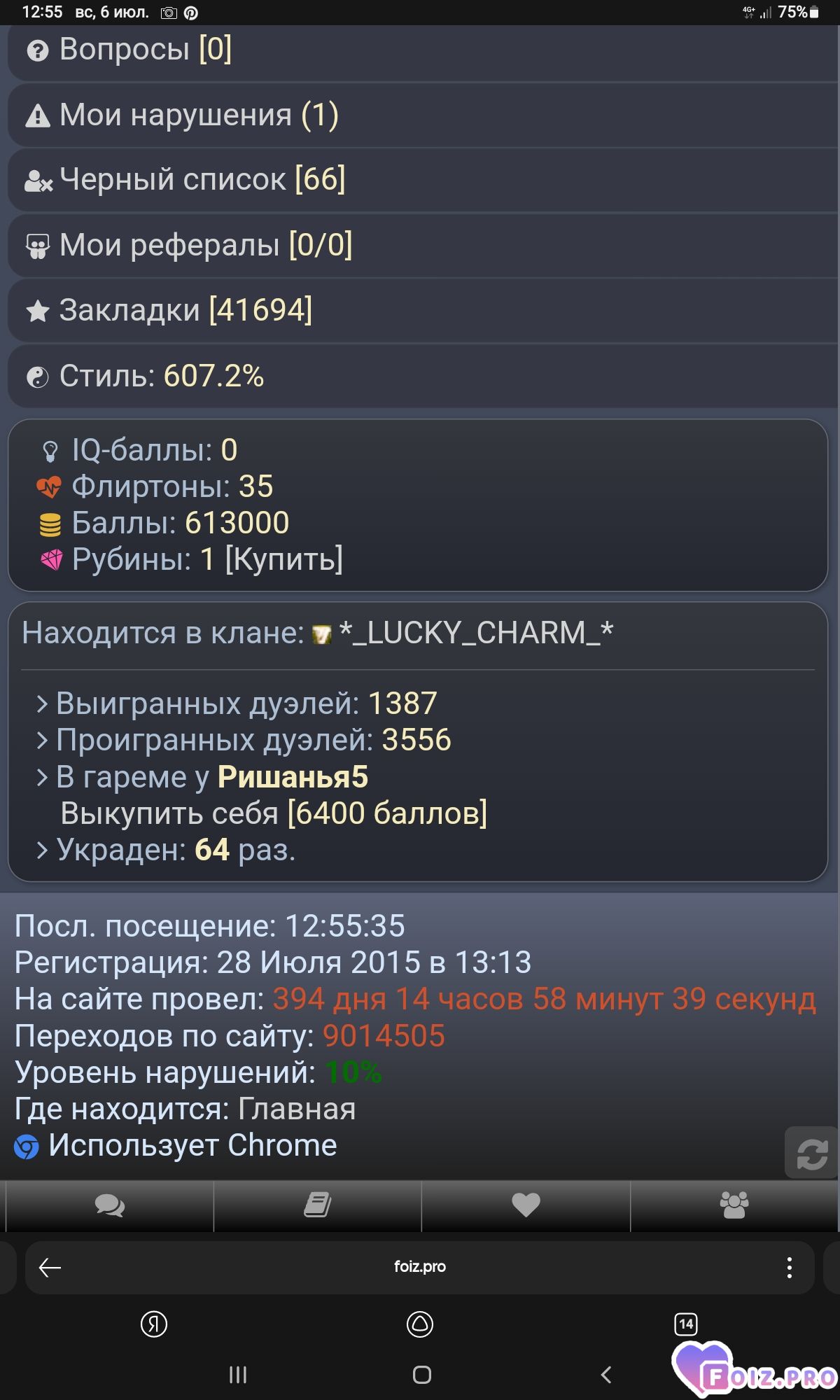Go back with the browser arrow
This screenshot has height=1400, width=840.
tap(50, 1268)
